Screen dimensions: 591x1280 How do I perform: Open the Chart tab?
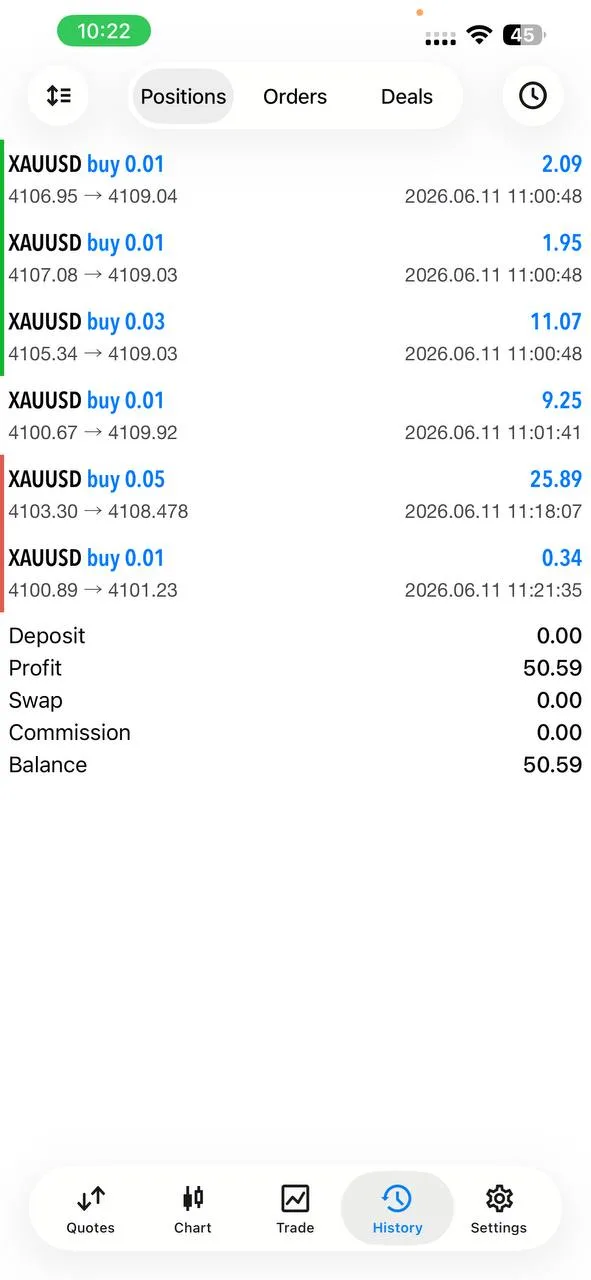[x=193, y=1209]
